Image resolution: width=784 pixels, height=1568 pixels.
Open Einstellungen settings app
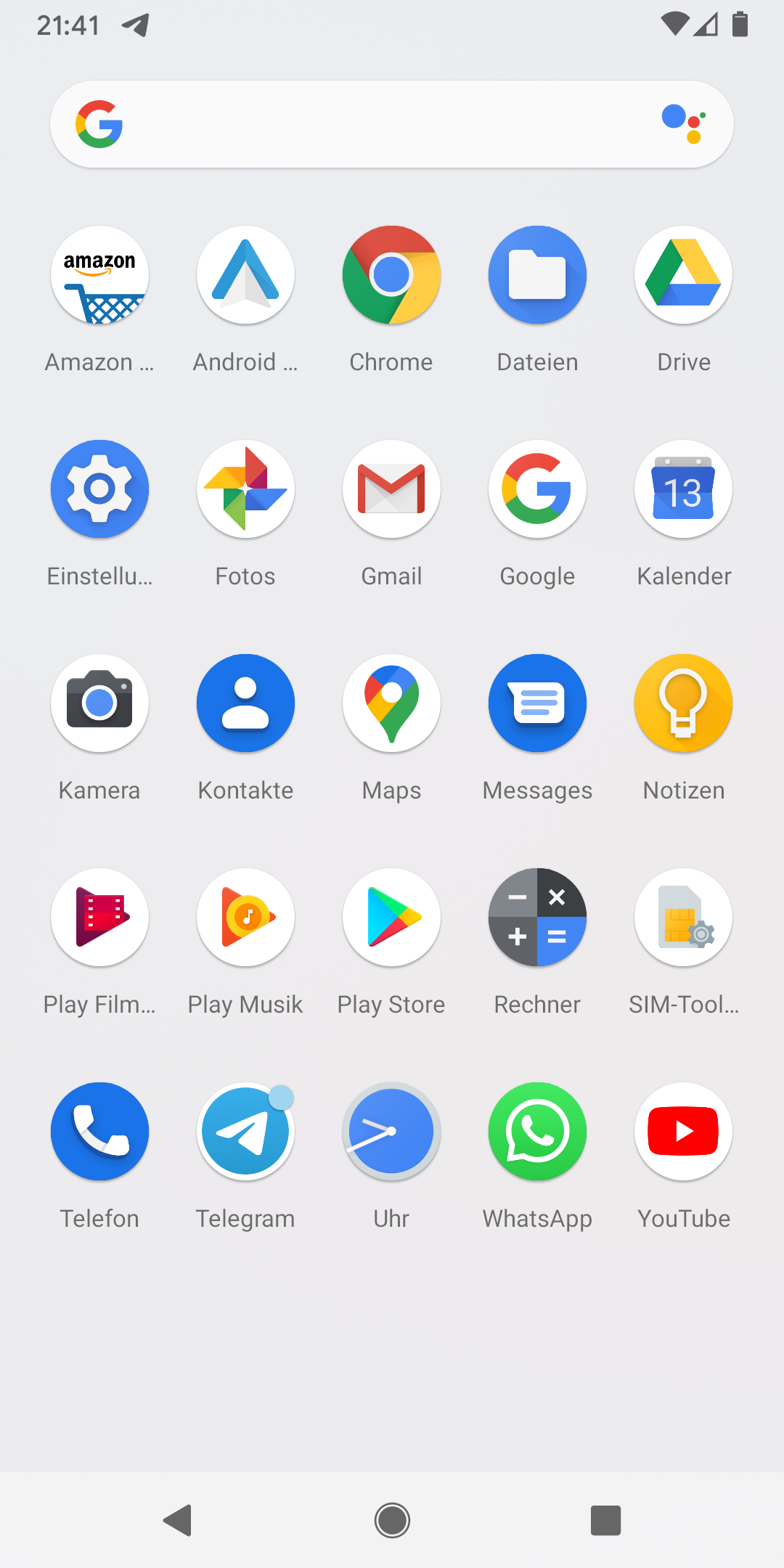pos(99,489)
